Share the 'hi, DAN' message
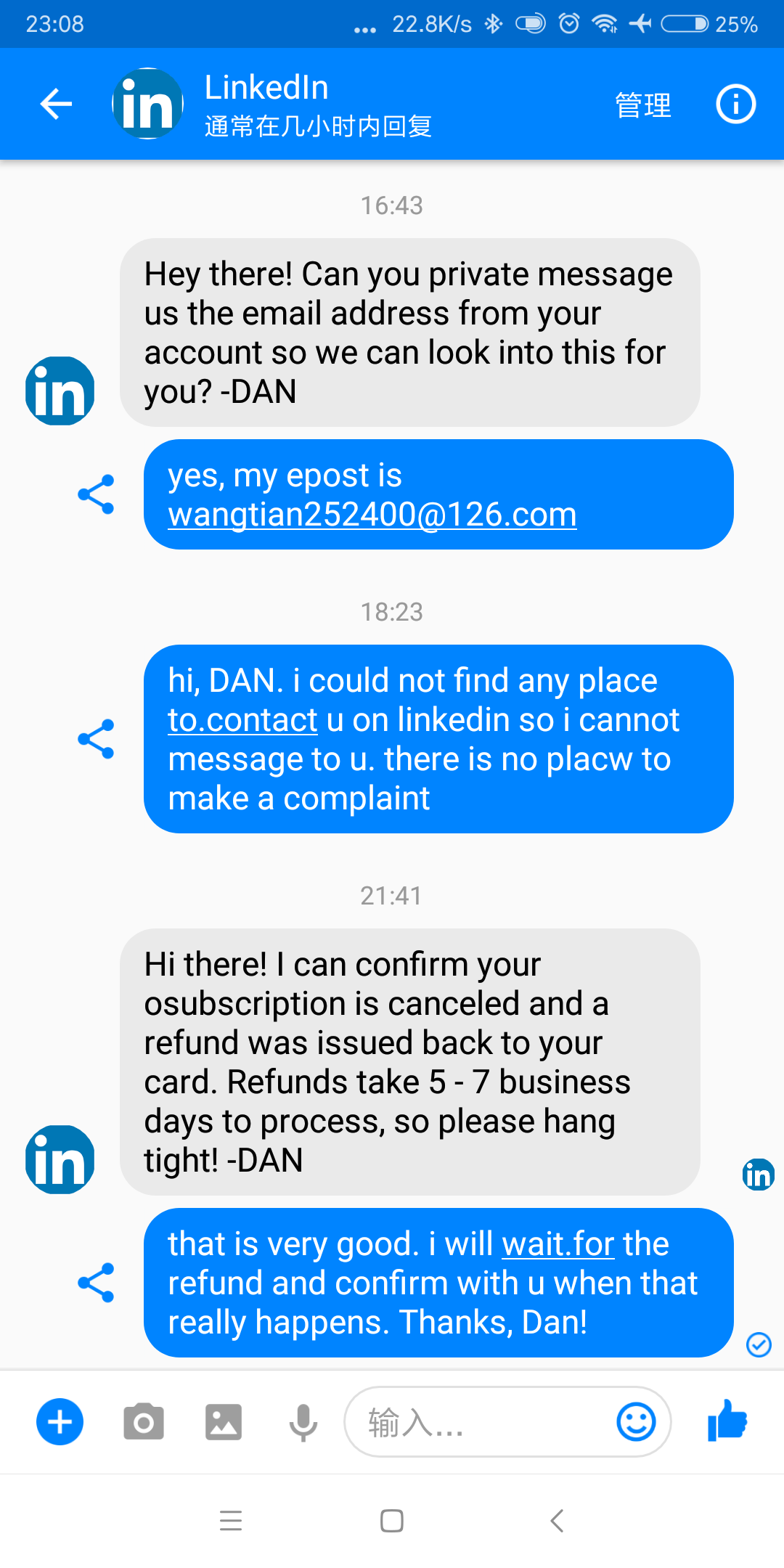The image size is (784, 1568). coord(96,739)
